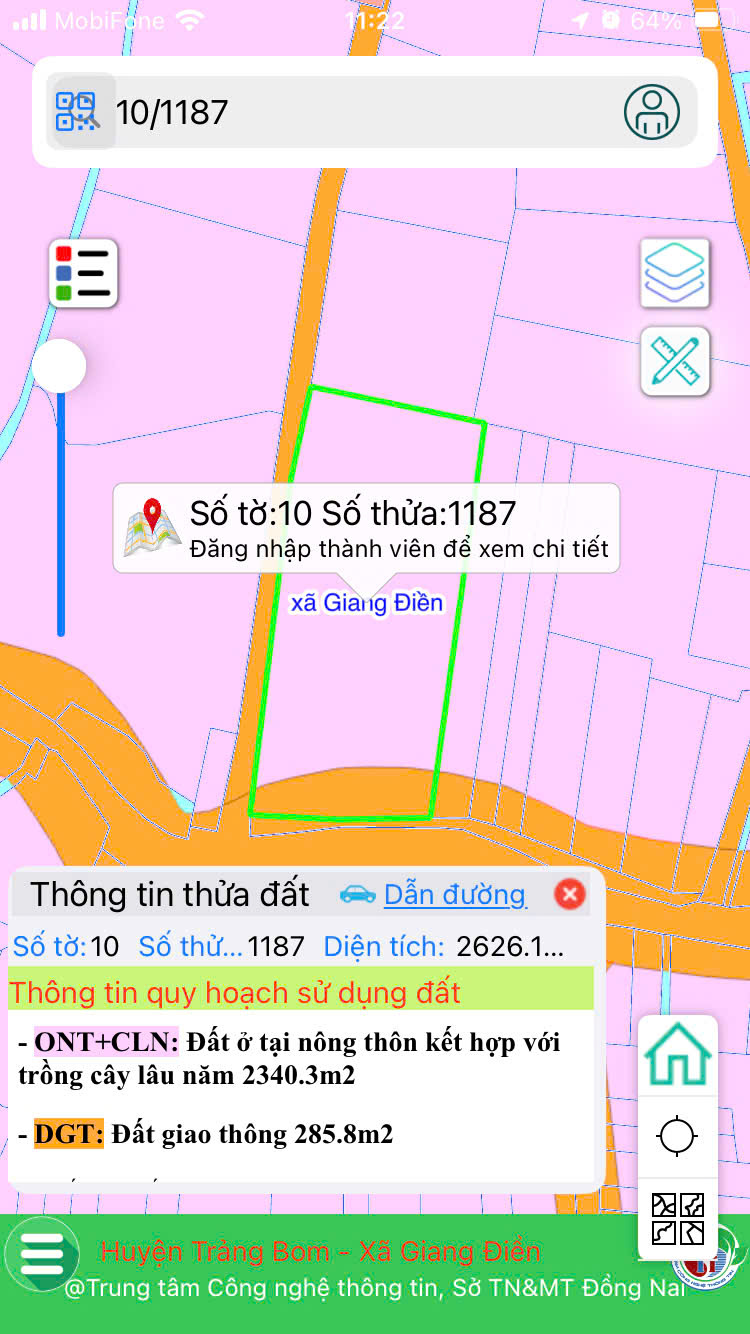Go to the home map view
750x1334 pixels.
(677, 1055)
